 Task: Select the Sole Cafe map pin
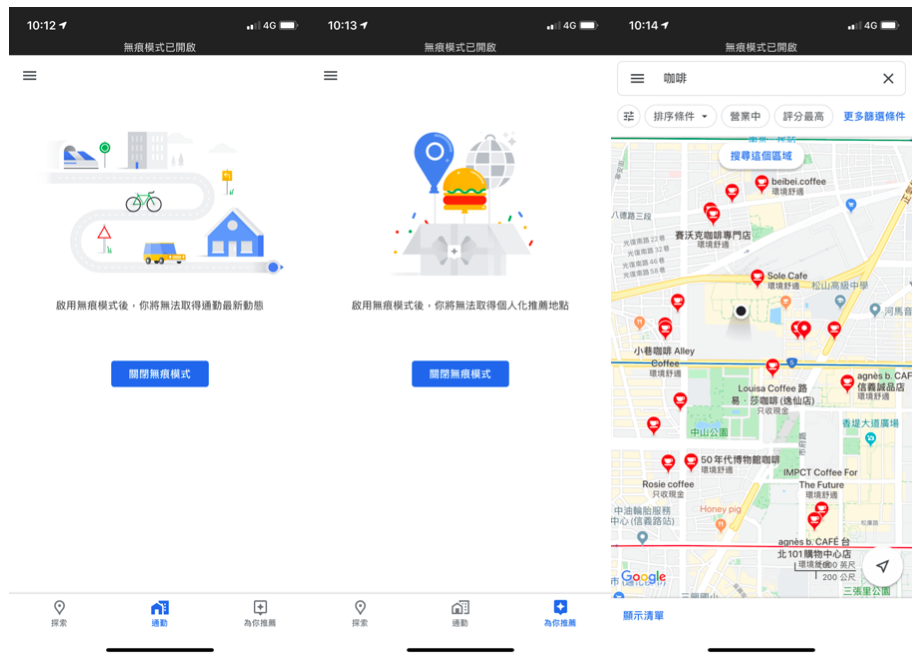[x=757, y=277]
